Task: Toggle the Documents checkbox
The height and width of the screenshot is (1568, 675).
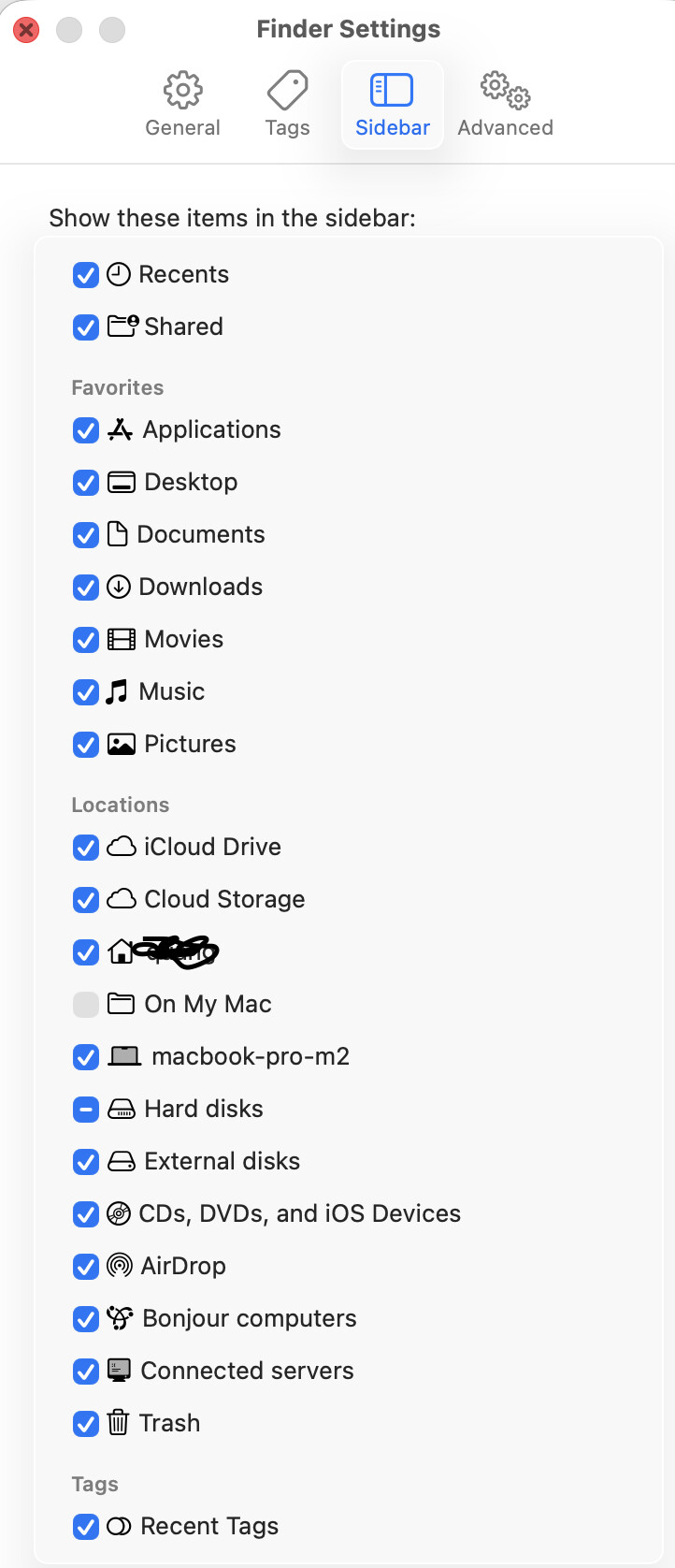Action: pos(86,535)
